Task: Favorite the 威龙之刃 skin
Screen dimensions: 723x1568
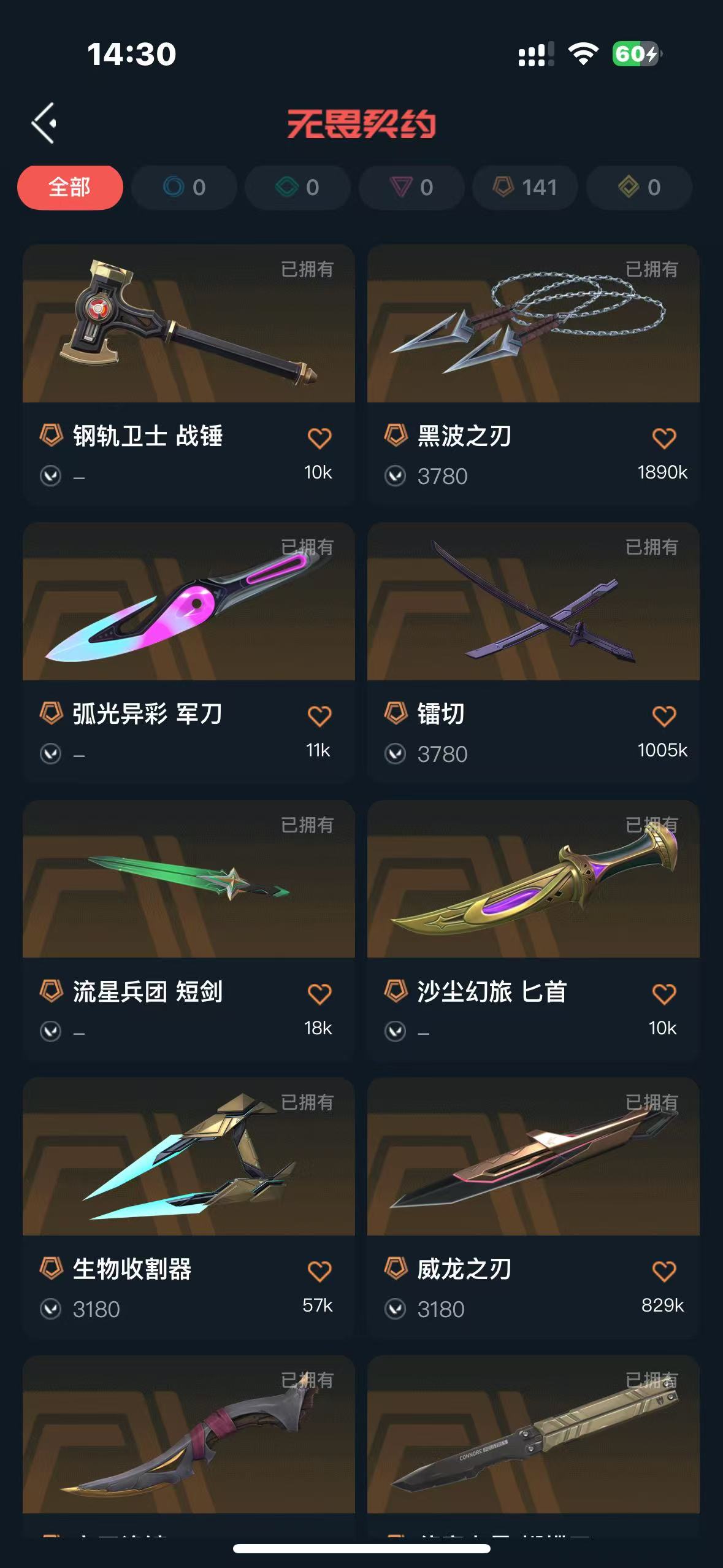Action: point(664,1271)
